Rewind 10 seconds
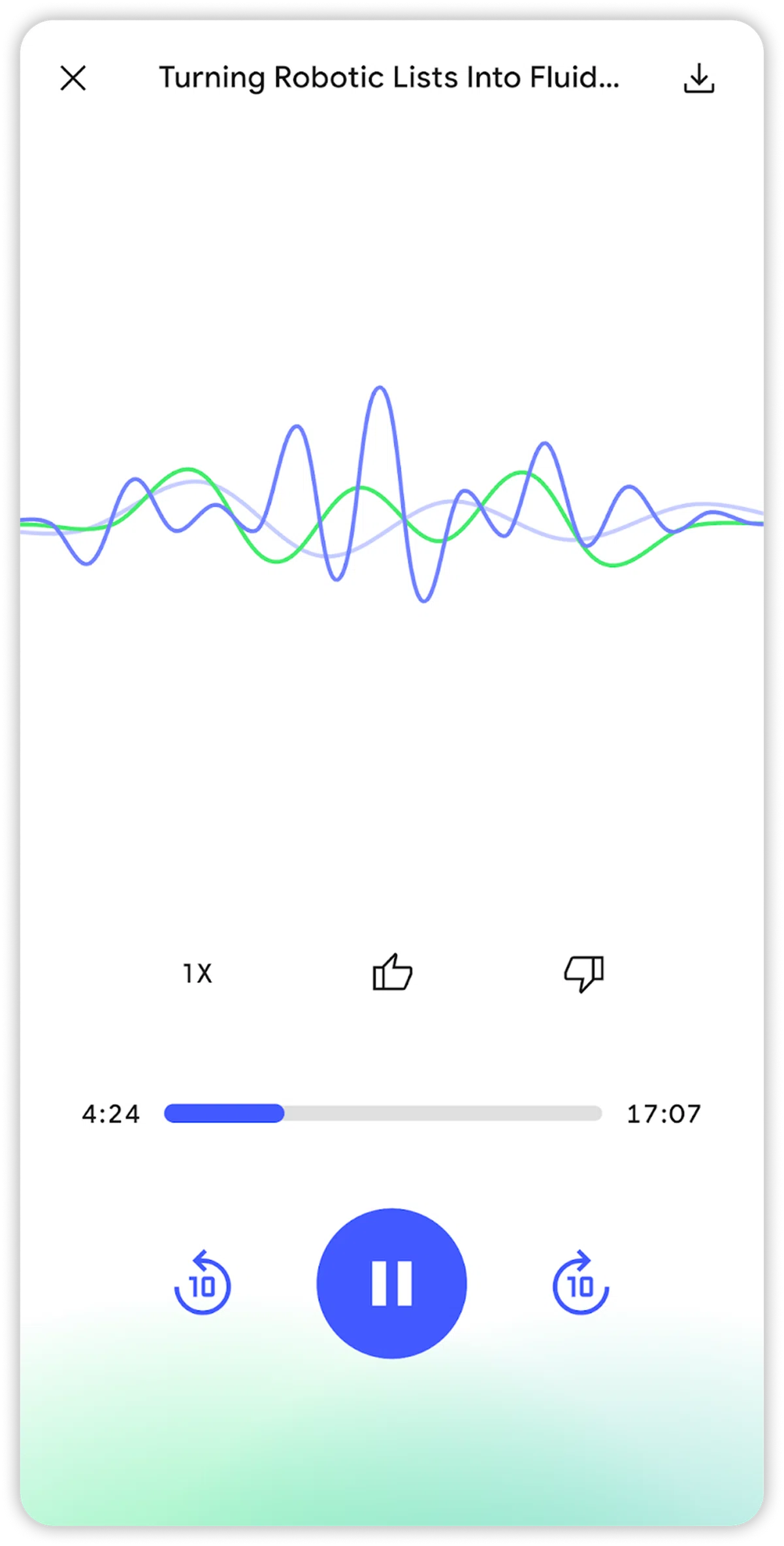Image resolution: width=784 pixels, height=1546 pixels. pyautogui.click(x=203, y=1283)
